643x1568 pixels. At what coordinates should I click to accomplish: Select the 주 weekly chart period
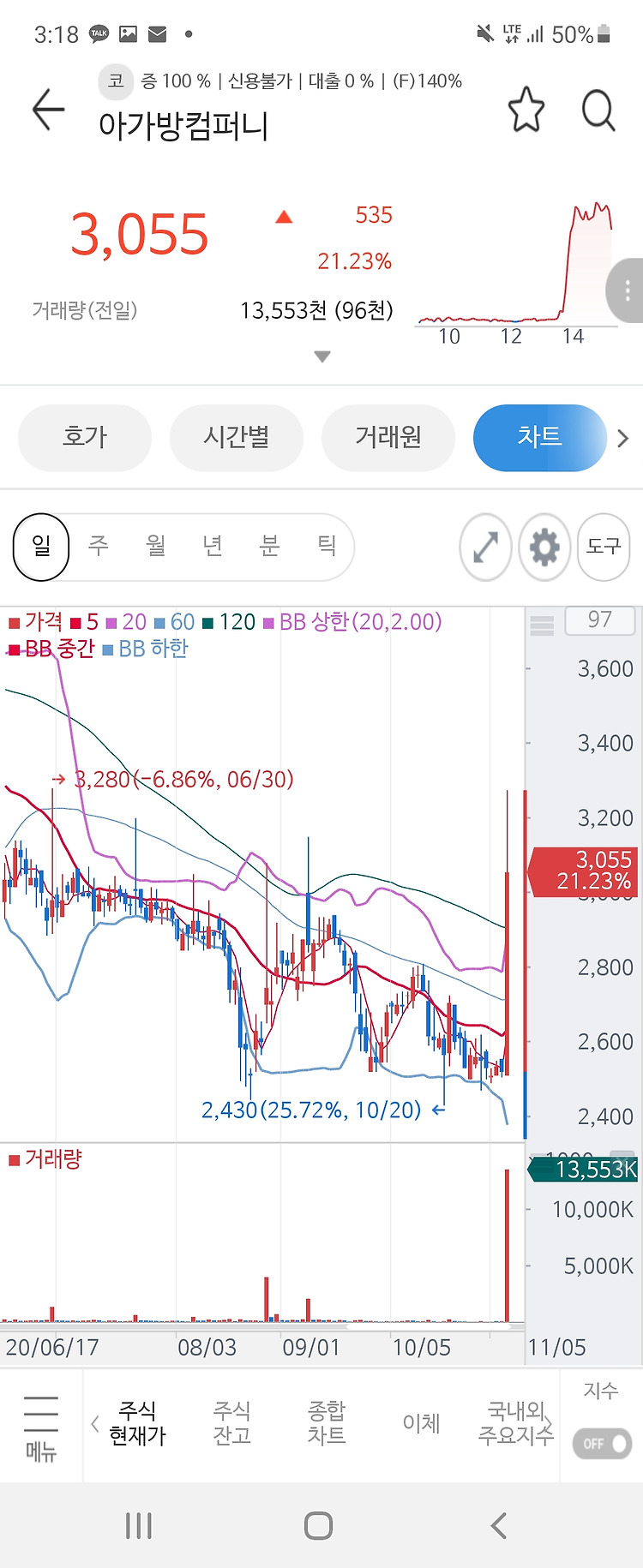click(99, 545)
